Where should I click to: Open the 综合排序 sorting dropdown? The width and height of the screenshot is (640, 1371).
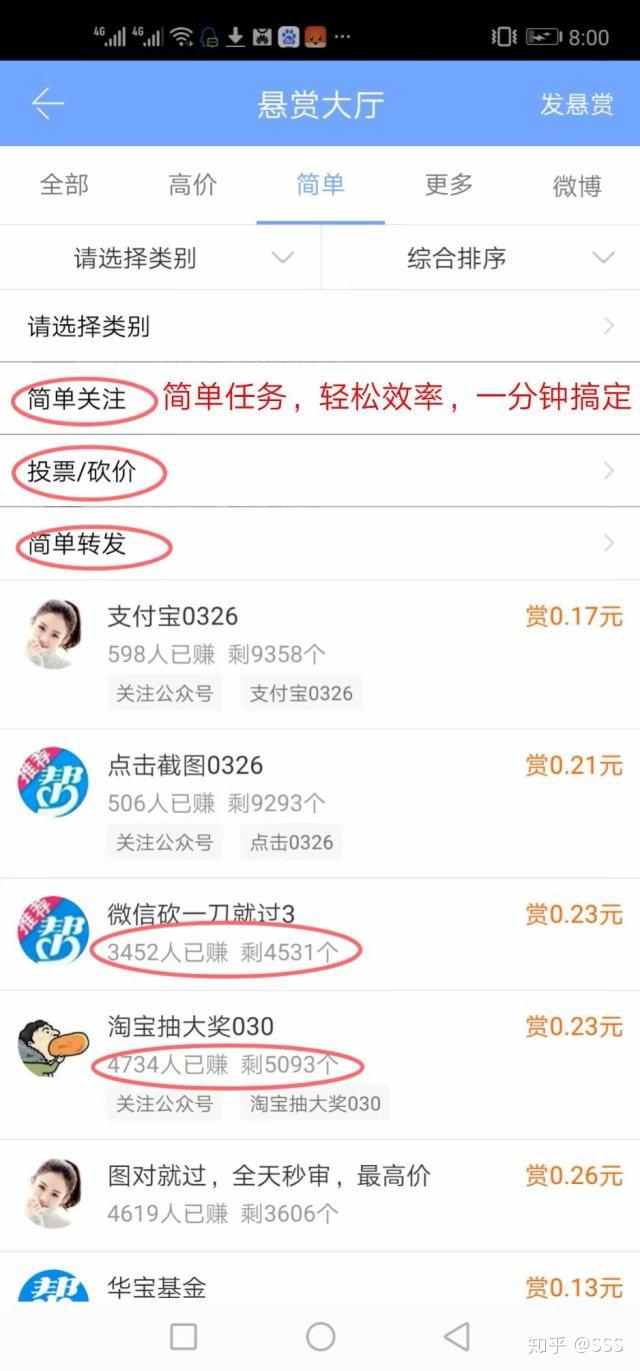pyautogui.click(x=480, y=258)
